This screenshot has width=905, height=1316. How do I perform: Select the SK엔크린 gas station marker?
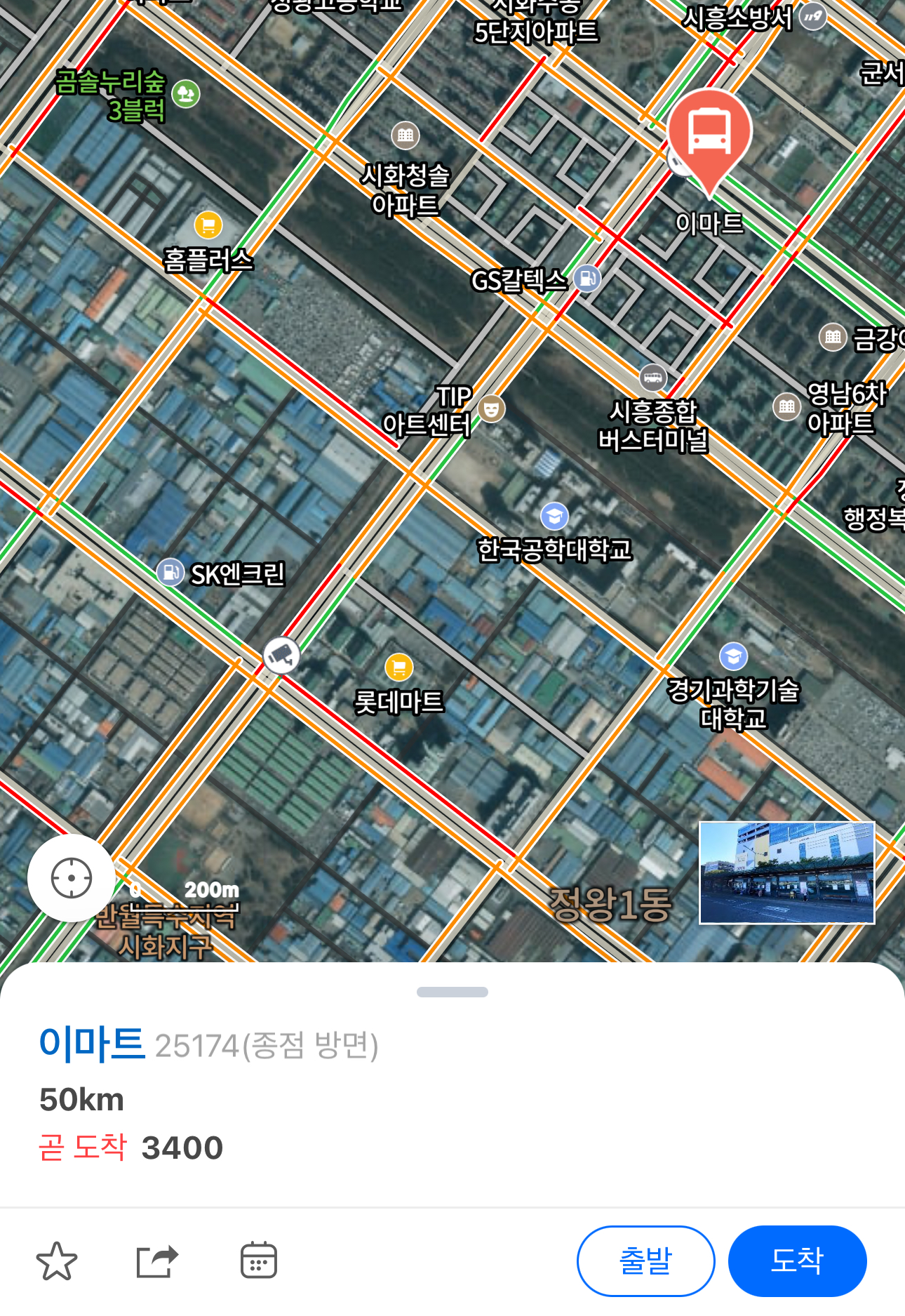click(x=170, y=572)
